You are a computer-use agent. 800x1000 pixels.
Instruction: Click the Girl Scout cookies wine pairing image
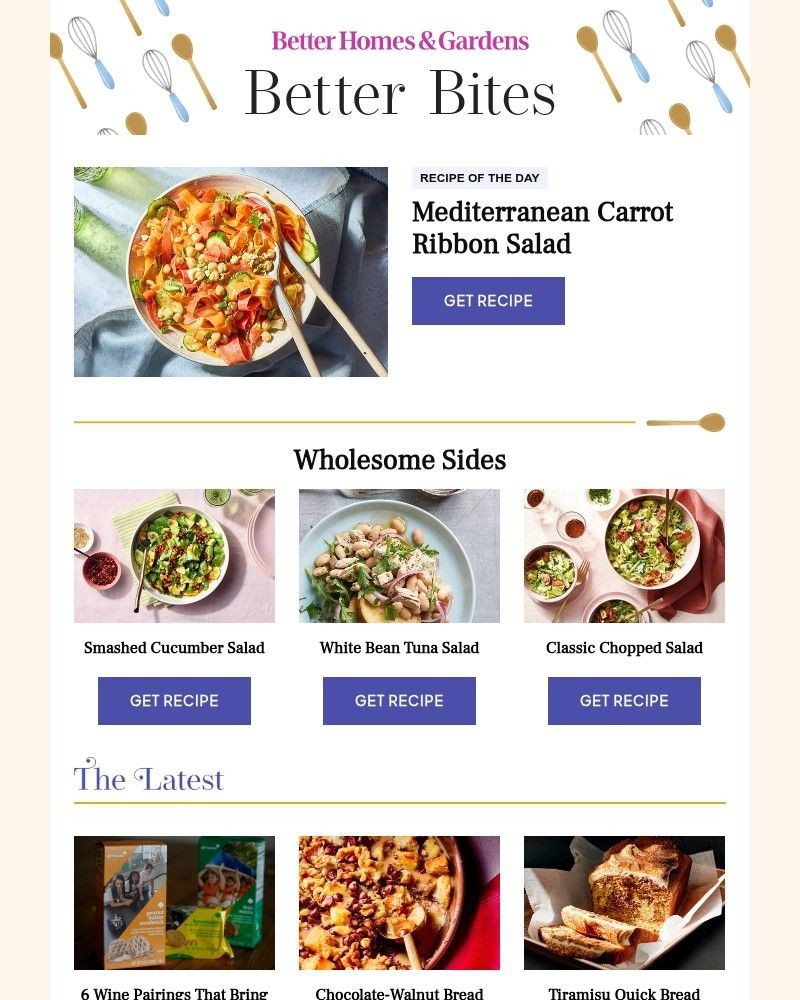click(x=174, y=905)
